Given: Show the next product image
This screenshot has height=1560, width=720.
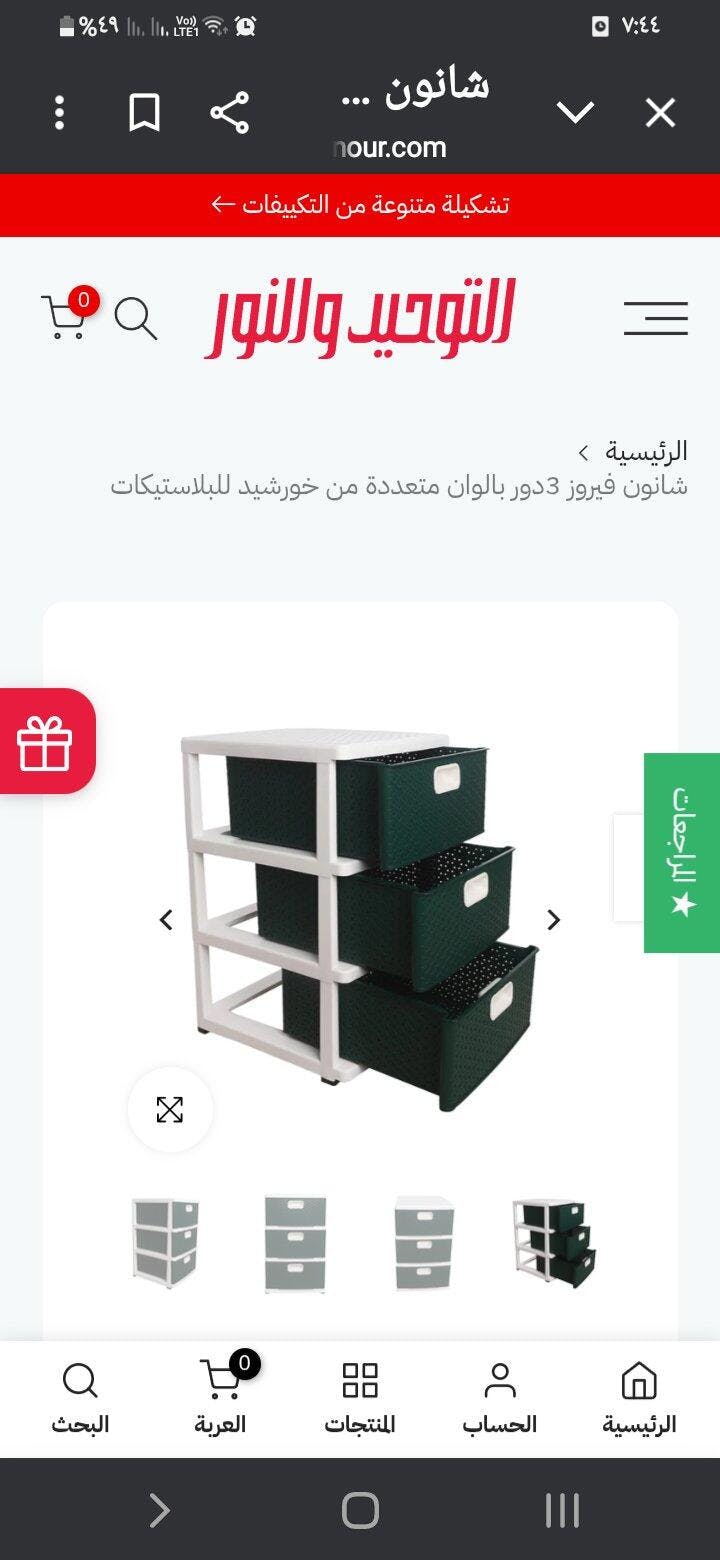Looking at the screenshot, I should click(x=554, y=920).
